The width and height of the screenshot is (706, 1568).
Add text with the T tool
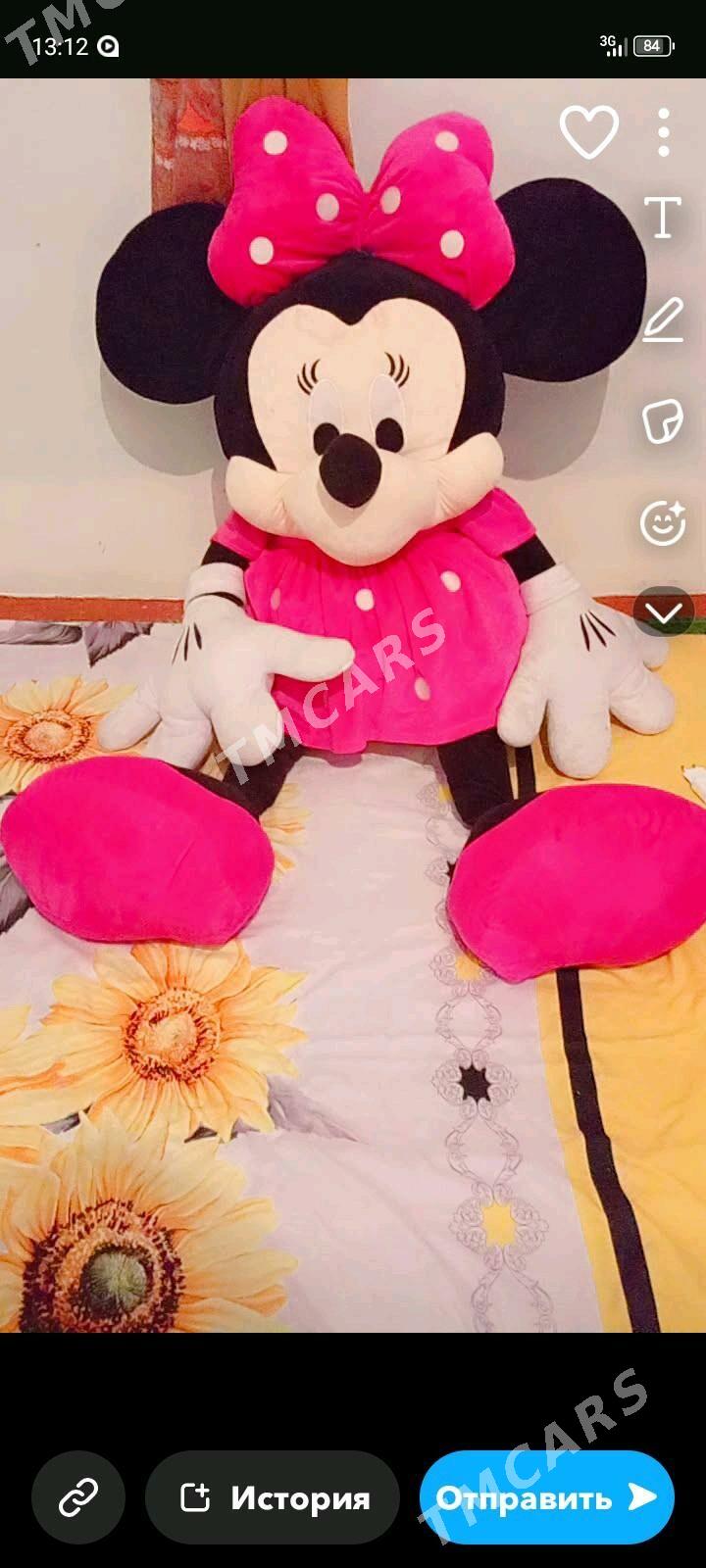point(664,218)
